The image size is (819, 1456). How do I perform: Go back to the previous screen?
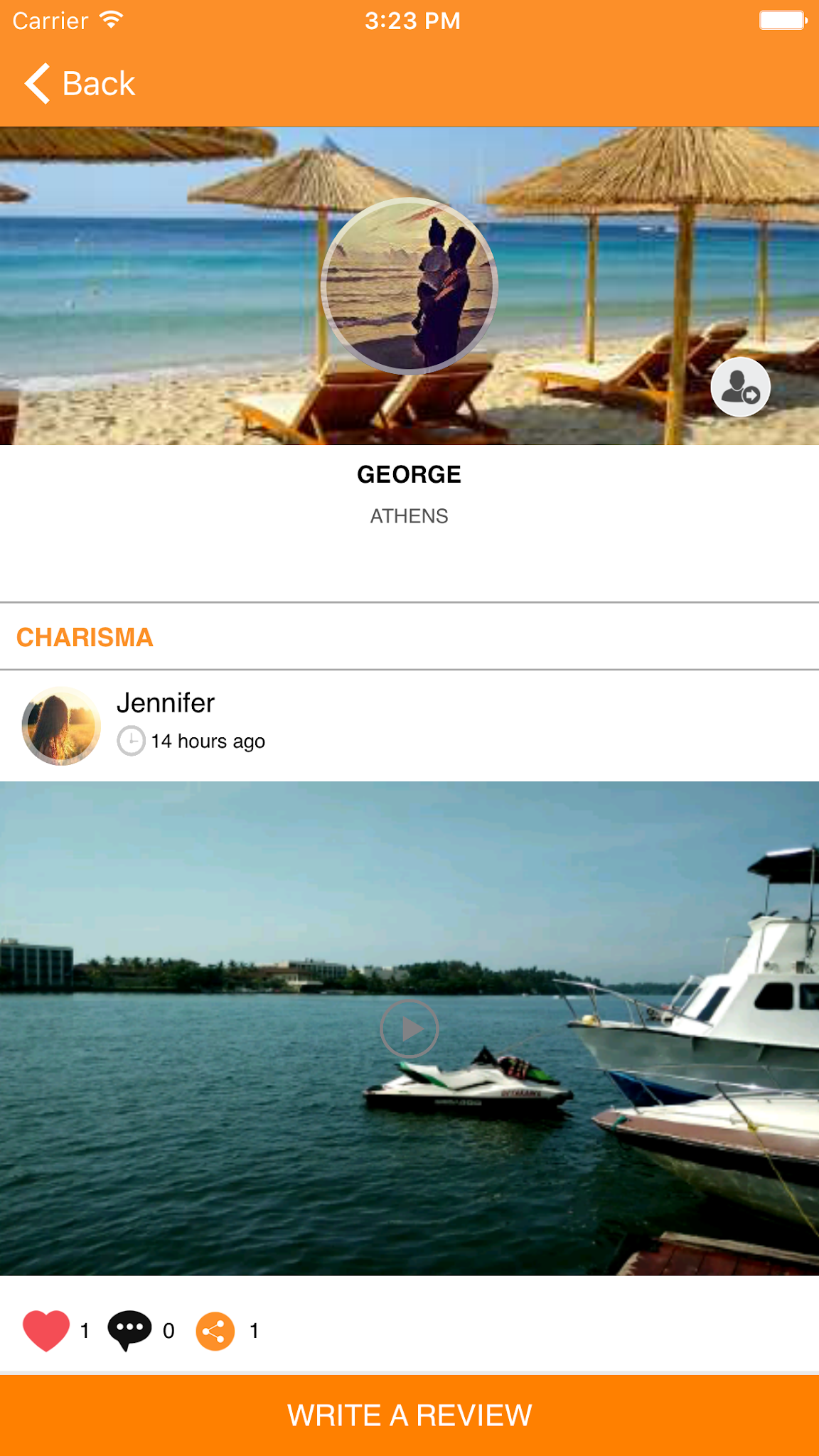click(80, 84)
